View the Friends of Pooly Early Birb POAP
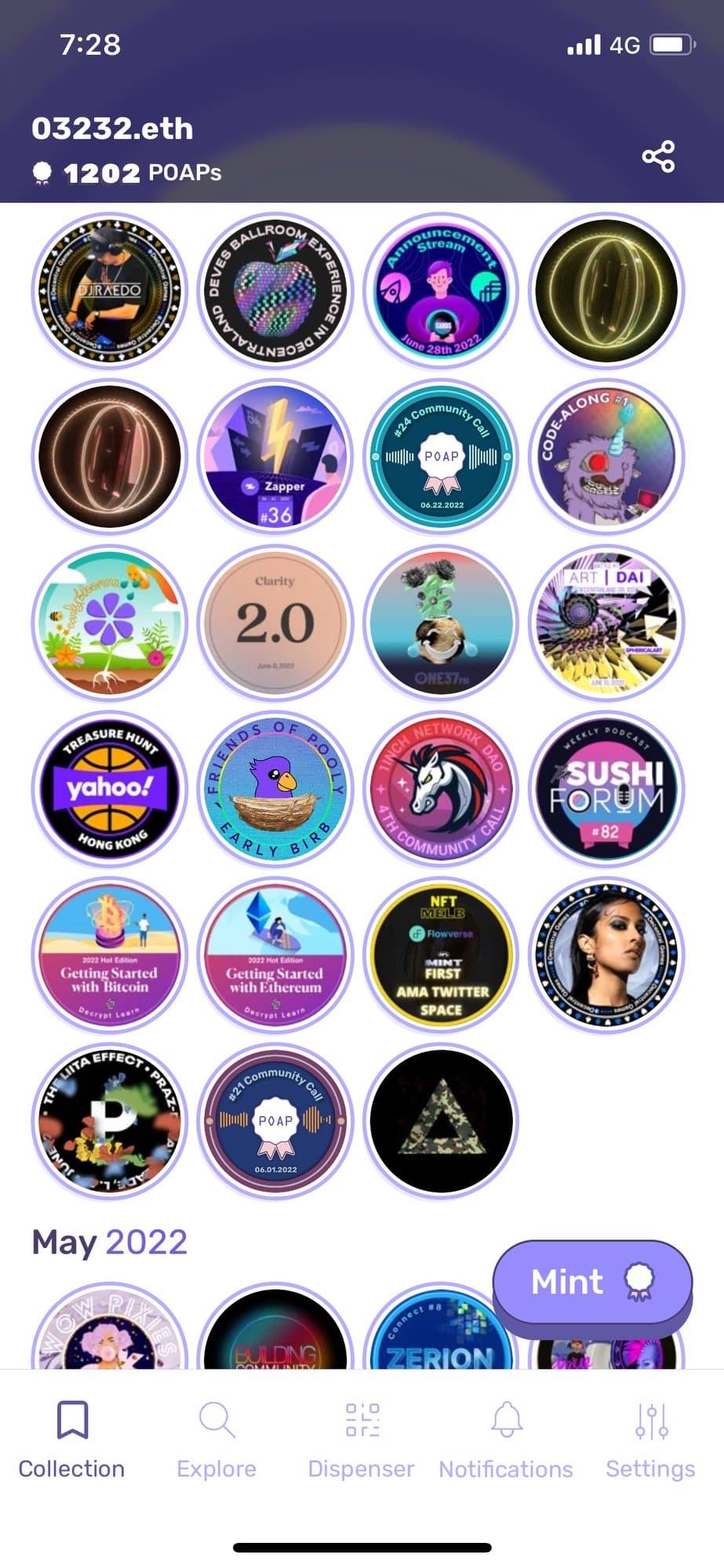 [275, 789]
